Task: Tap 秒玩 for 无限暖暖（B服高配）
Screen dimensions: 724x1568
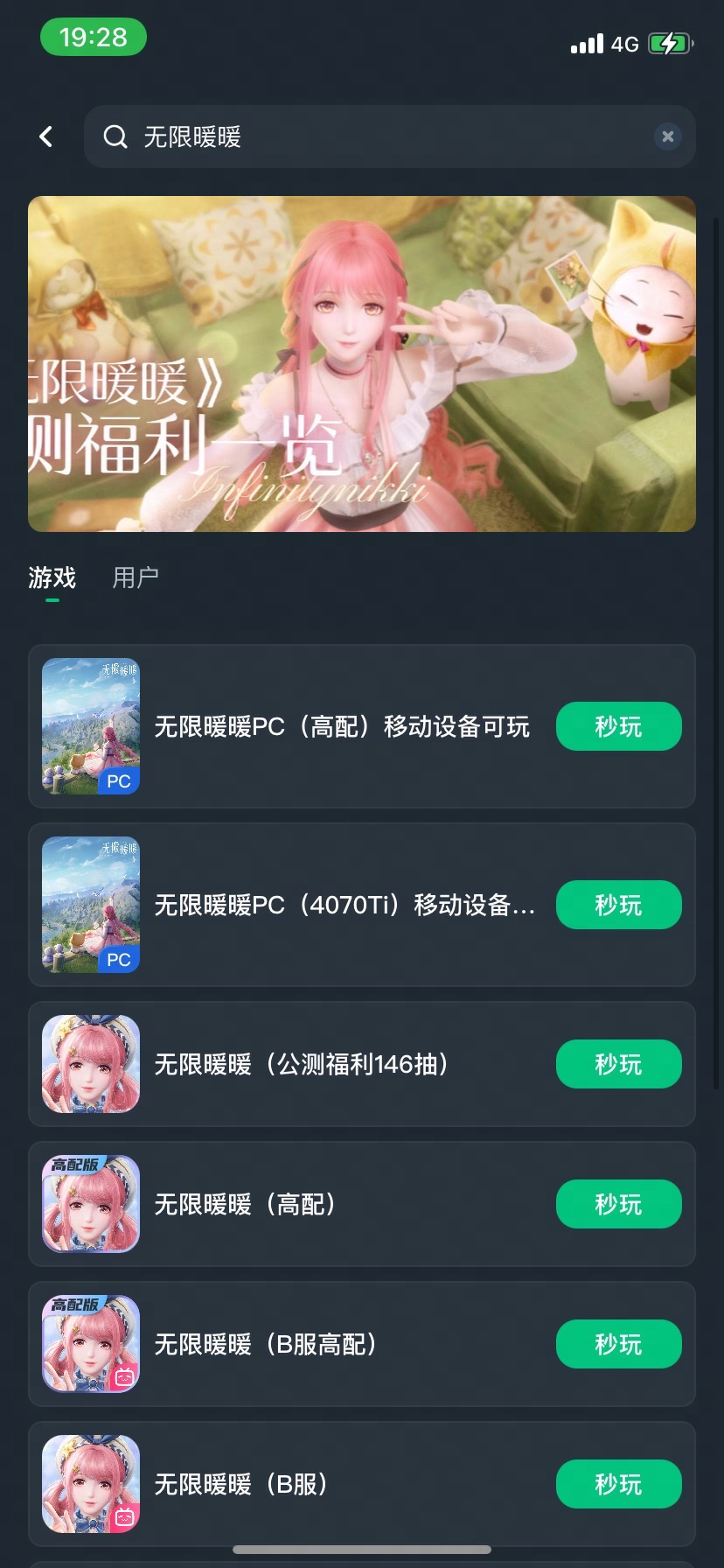Action: coord(619,1344)
